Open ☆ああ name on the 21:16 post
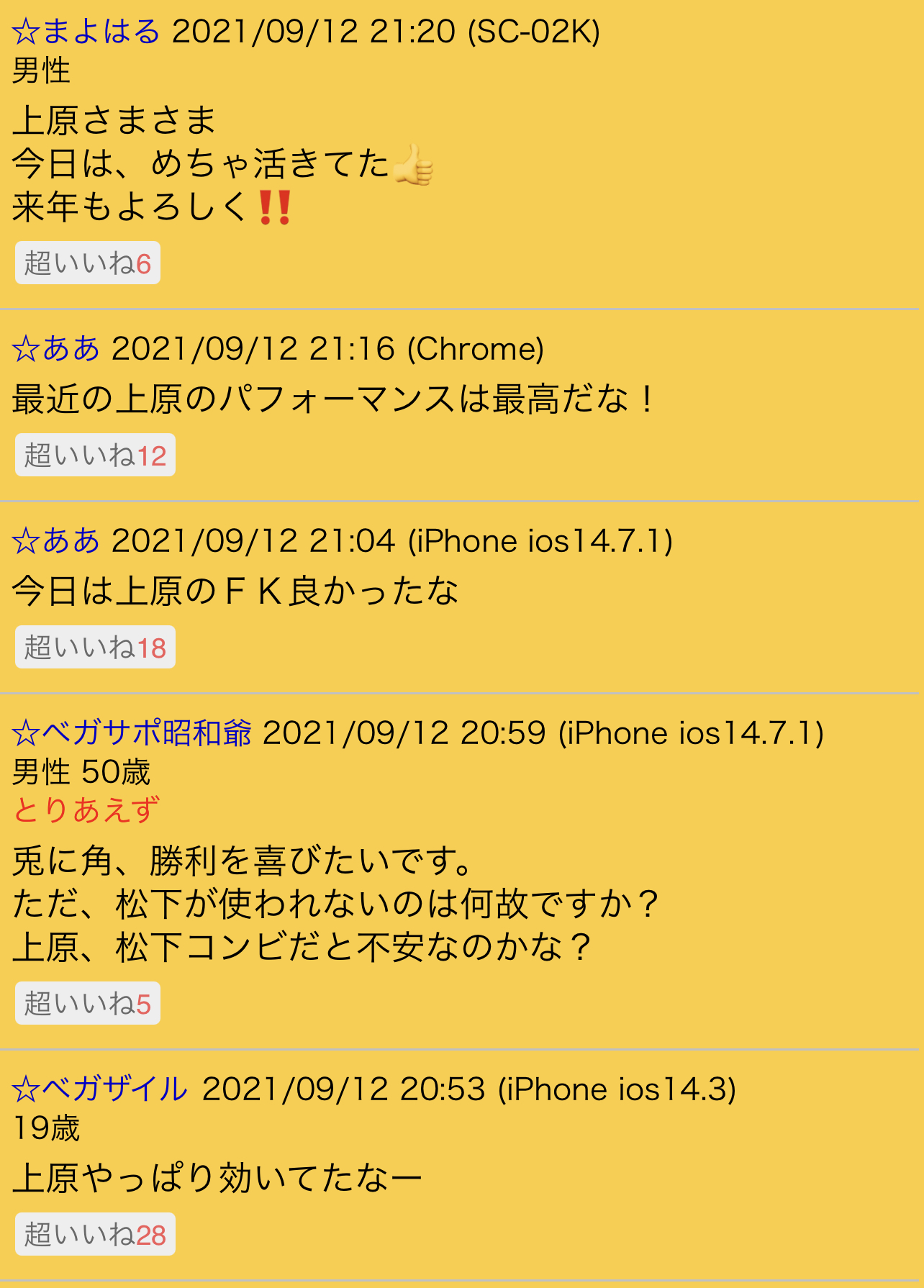 coord(56,349)
